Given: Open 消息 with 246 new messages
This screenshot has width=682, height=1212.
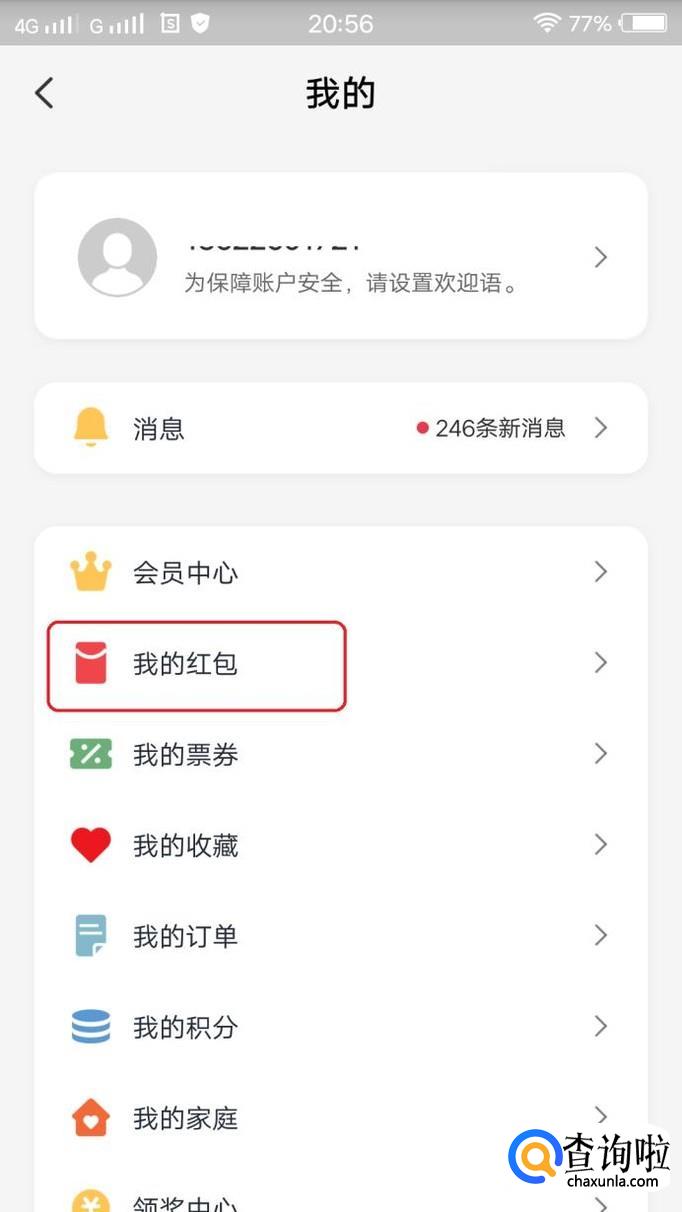Looking at the screenshot, I should point(340,428).
